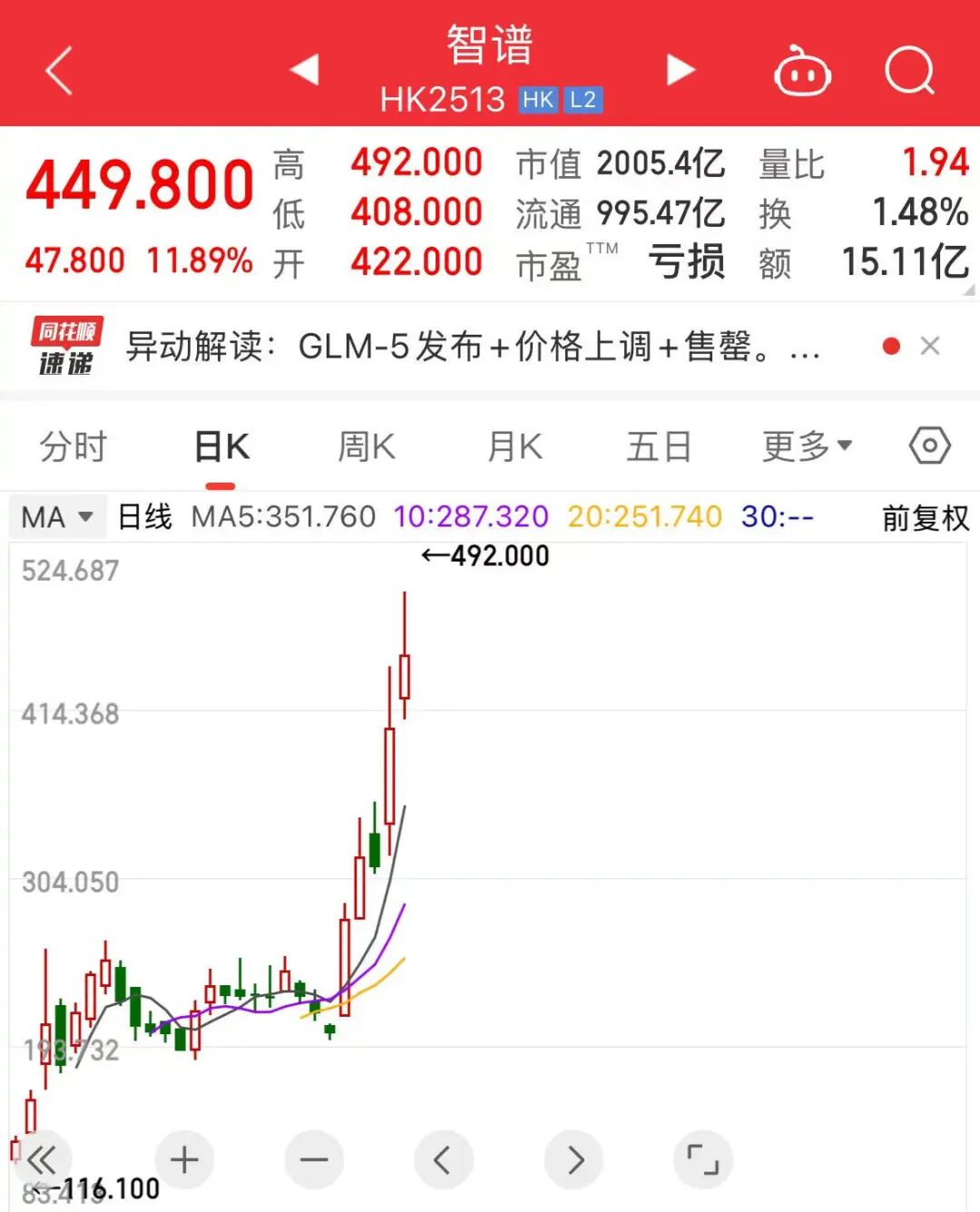980x1212 pixels.
Task: Open the 异动解读 GLM-5 news item
Action: click(x=472, y=347)
